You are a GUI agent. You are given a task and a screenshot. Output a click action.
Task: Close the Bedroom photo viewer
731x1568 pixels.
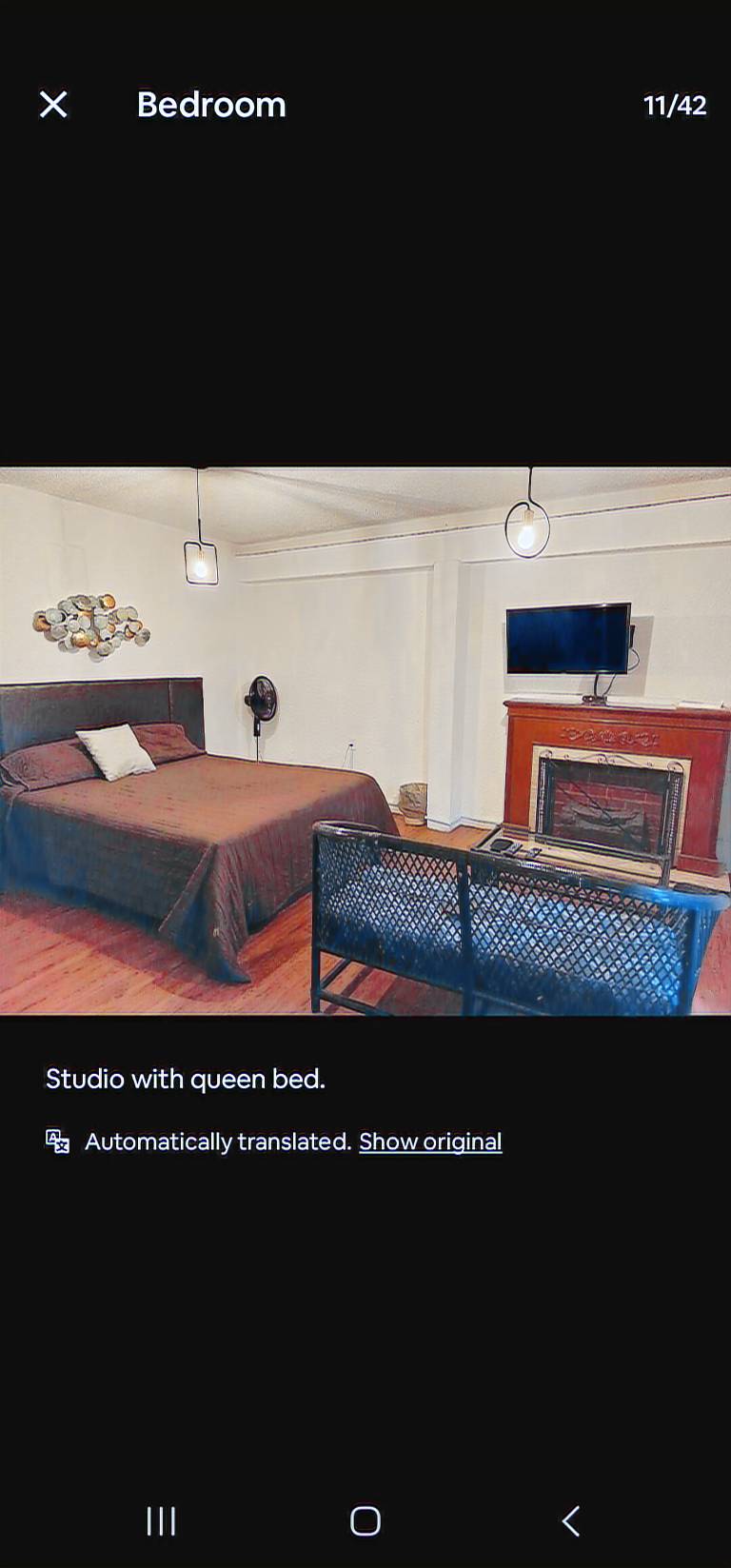tap(53, 105)
